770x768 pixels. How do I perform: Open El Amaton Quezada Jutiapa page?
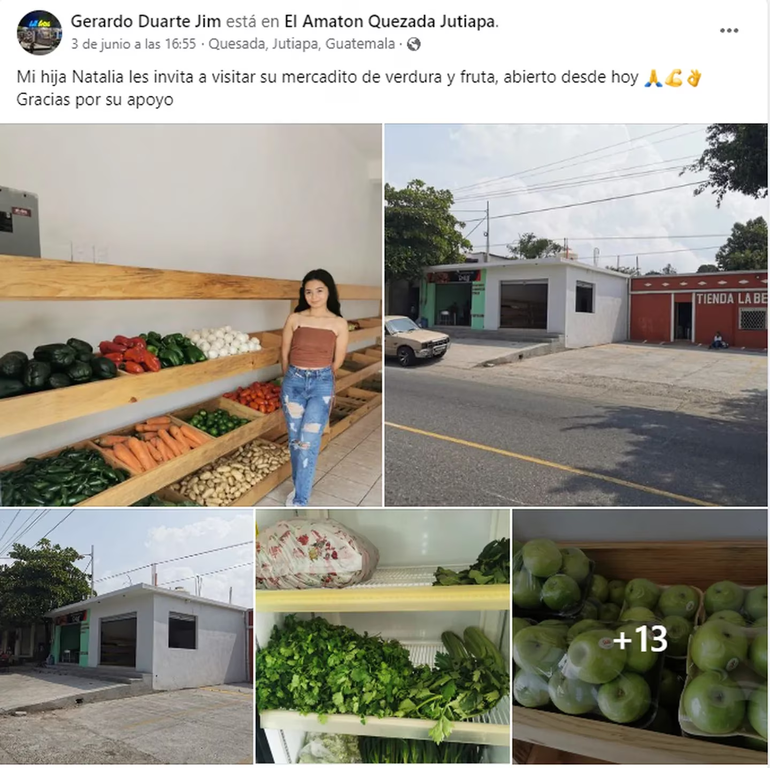(x=390, y=21)
